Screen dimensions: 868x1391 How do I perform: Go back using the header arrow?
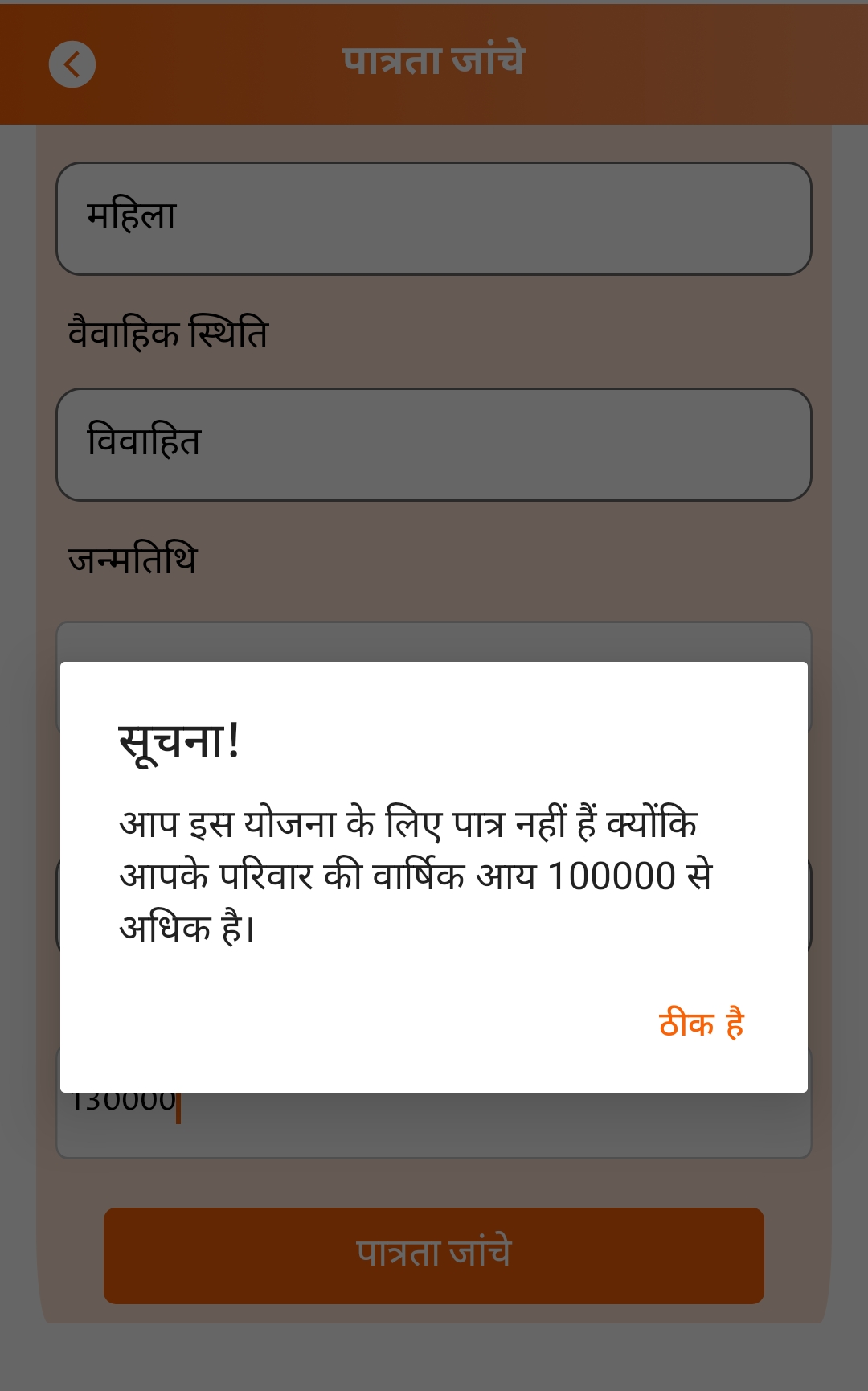72,64
